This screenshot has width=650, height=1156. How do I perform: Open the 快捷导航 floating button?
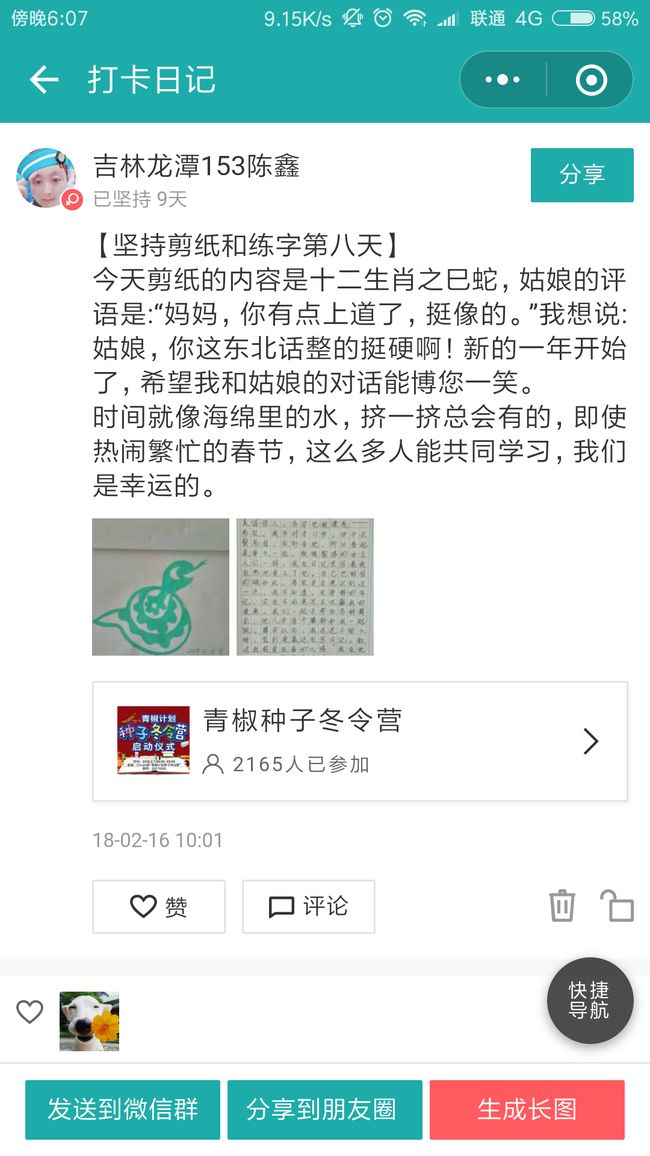[x=590, y=1000]
